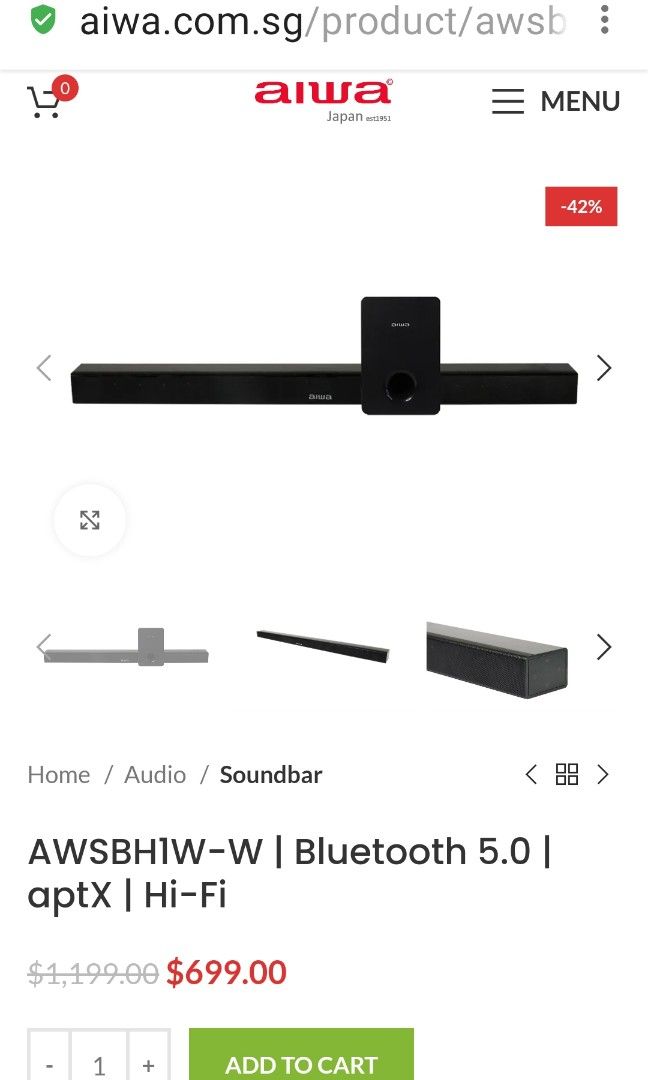Open the products grid view
The image size is (648, 1080).
[567, 774]
